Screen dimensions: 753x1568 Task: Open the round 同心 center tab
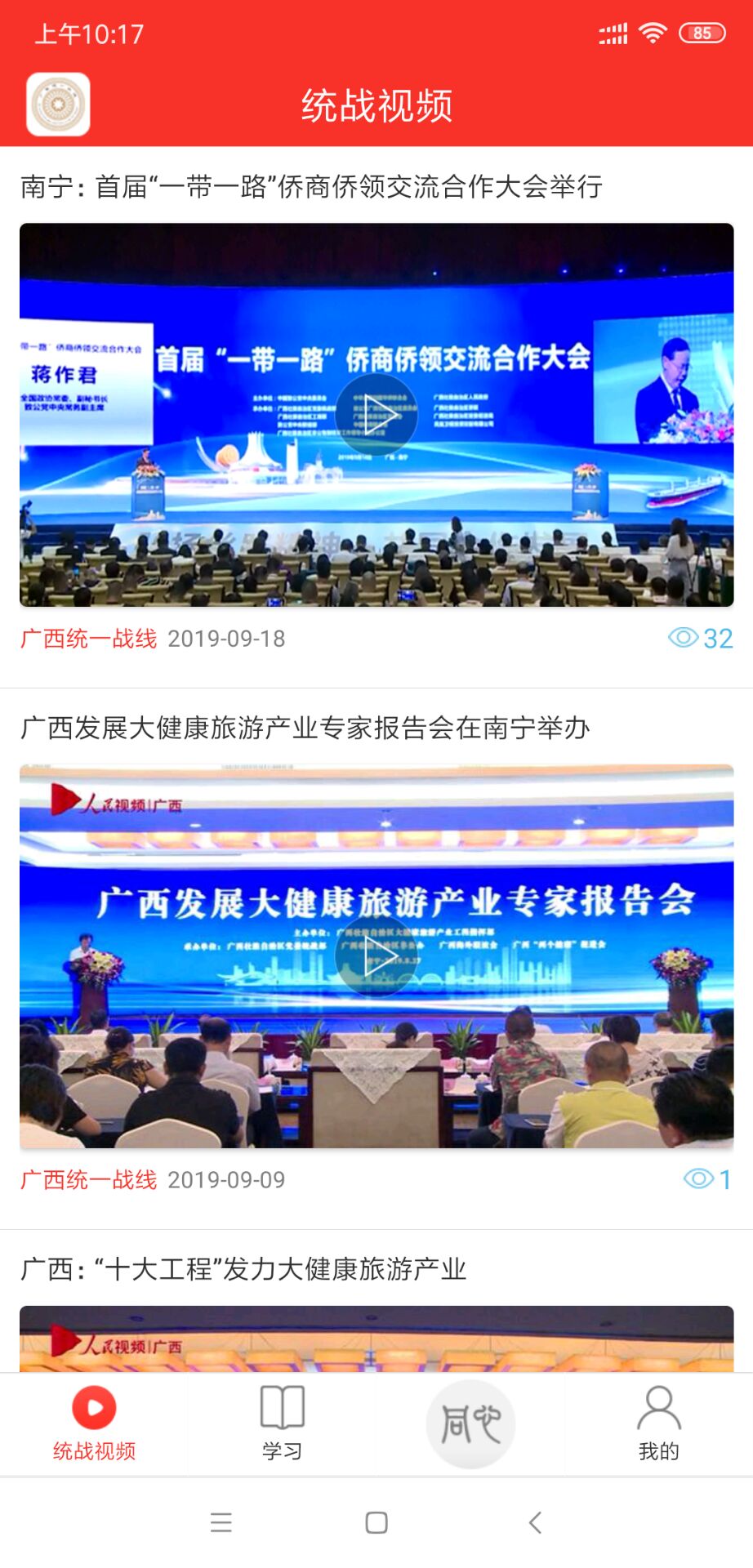(x=470, y=1424)
